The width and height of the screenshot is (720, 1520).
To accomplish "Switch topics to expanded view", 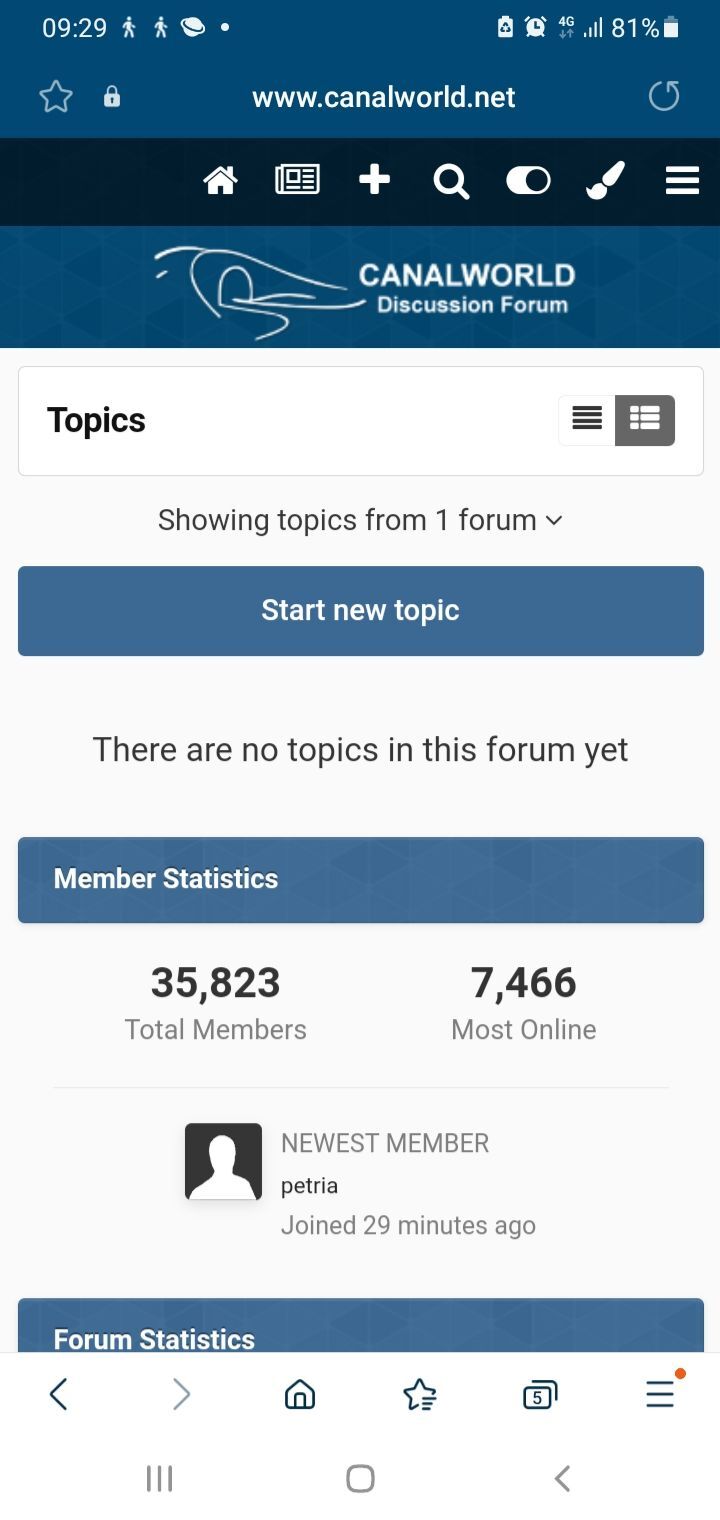I will coord(645,420).
